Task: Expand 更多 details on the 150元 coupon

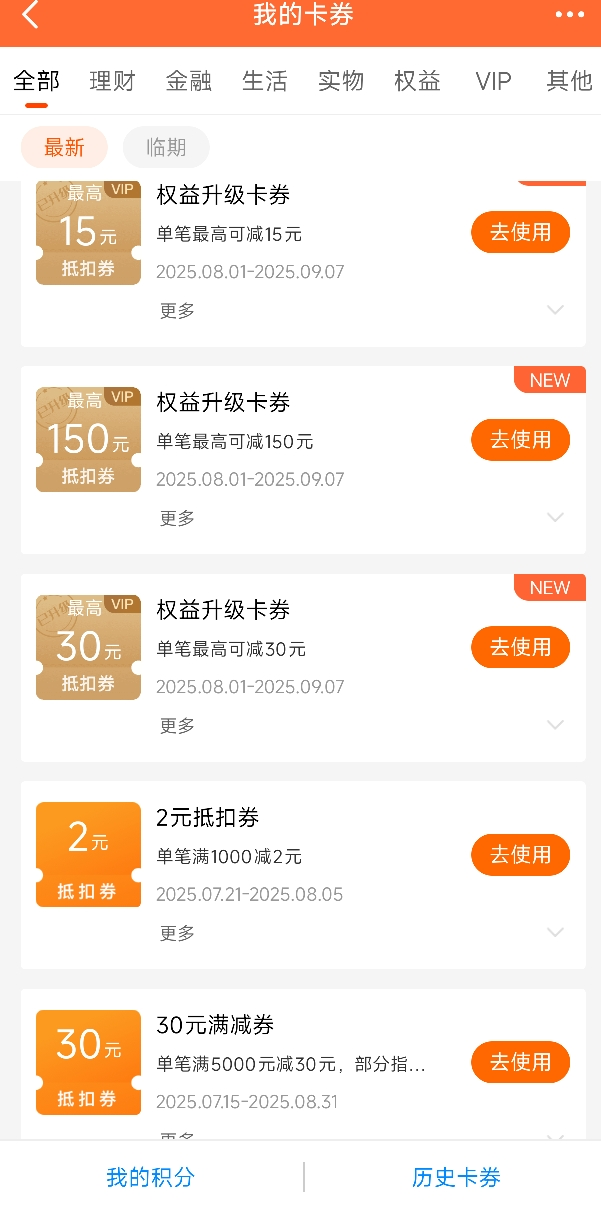Action: pyautogui.click(x=178, y=518)
